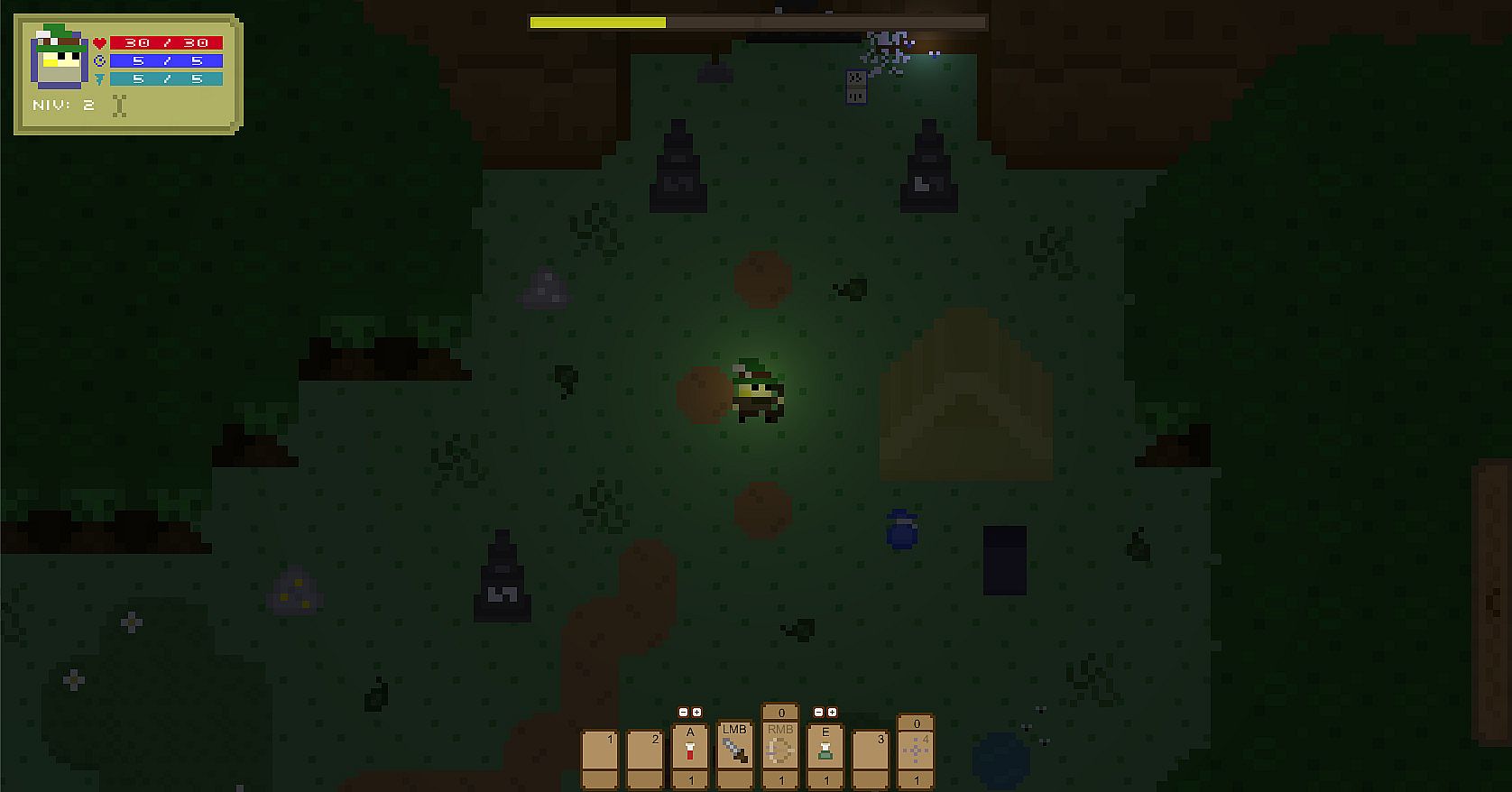Select empty hotbar slot 2
Screen dimensions: 1512x792
[645, 751]
